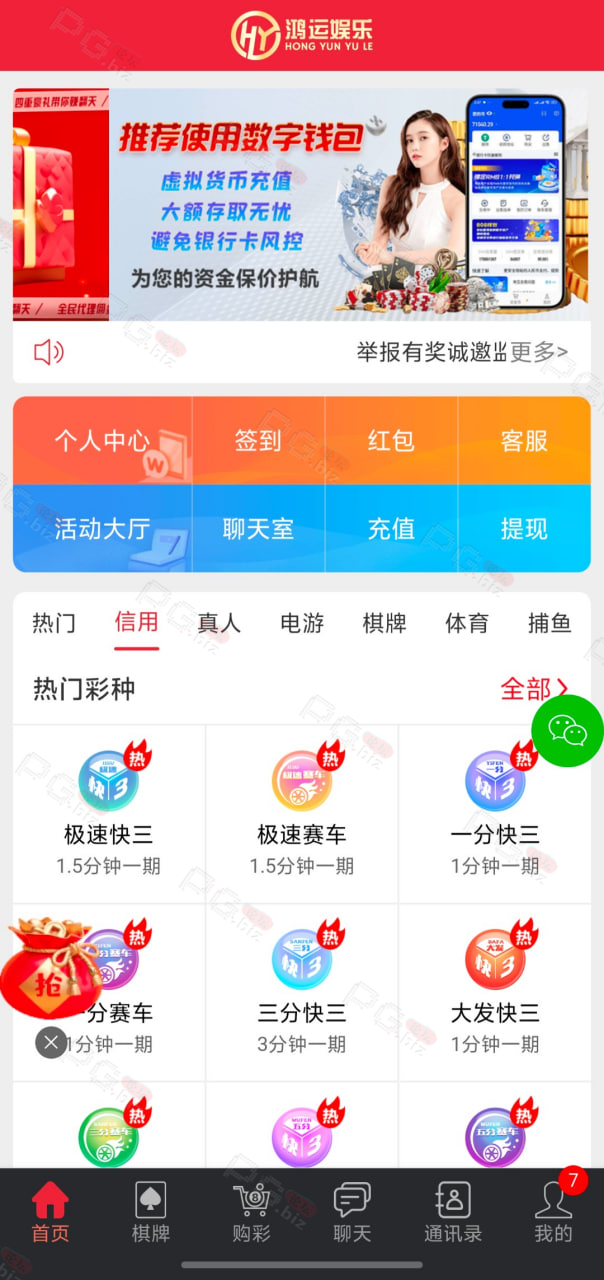Go to the 我的 profile tab
Image resolution: width=604 pixels, height=1280 pixels.
(x=553, y=1212)
